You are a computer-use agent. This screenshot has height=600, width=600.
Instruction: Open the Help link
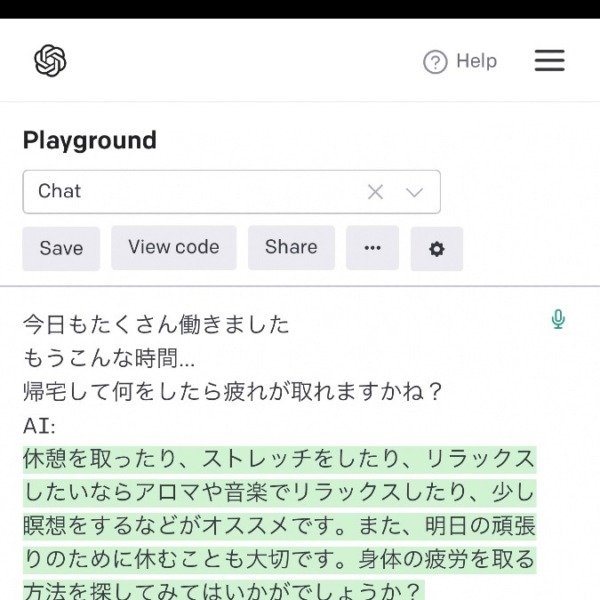point(460,62)
